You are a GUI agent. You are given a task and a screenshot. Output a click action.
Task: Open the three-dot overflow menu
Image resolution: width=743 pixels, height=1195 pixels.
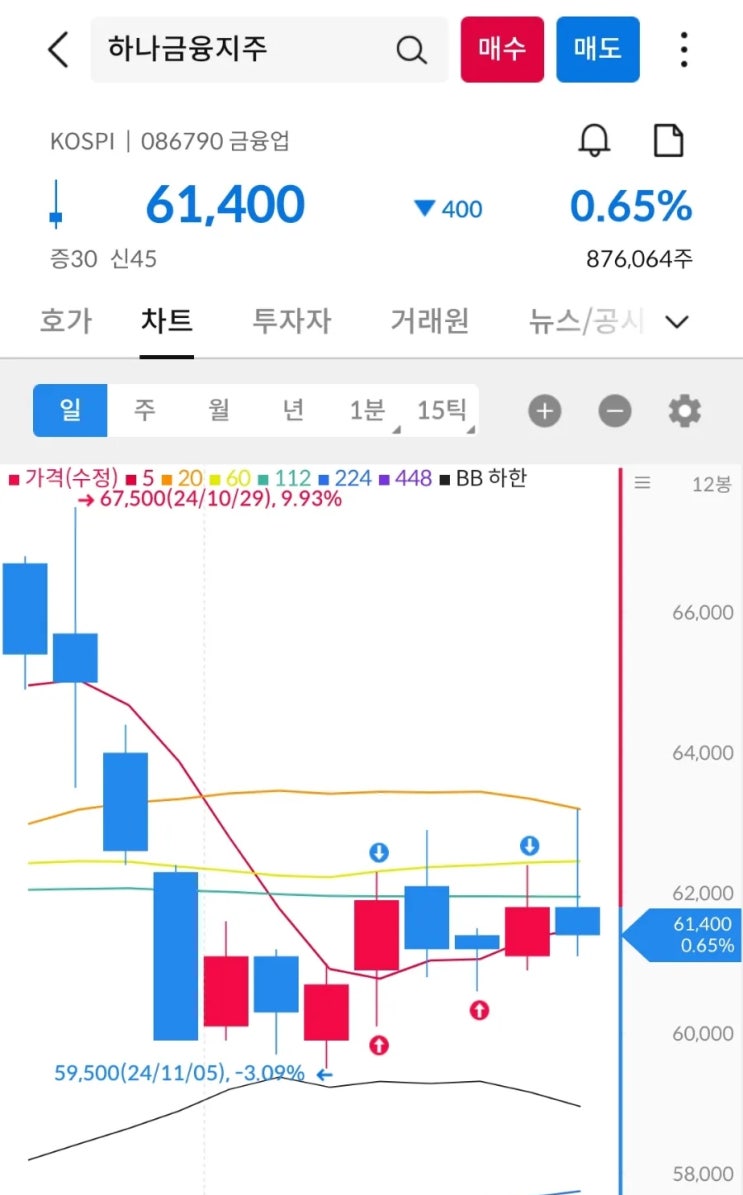pos(685,49)
